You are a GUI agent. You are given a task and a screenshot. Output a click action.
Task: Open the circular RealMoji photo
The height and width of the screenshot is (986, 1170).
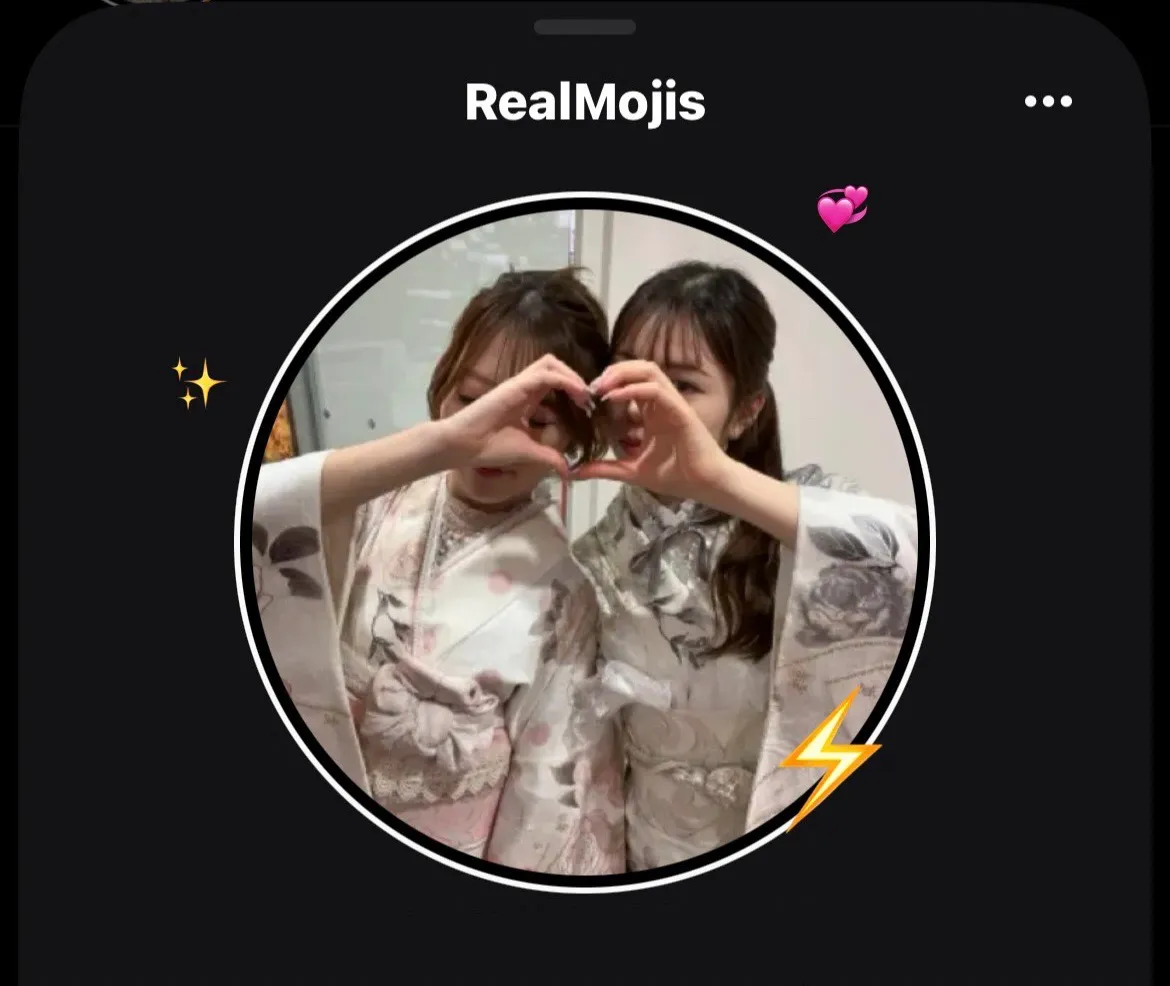pos(584,542)
